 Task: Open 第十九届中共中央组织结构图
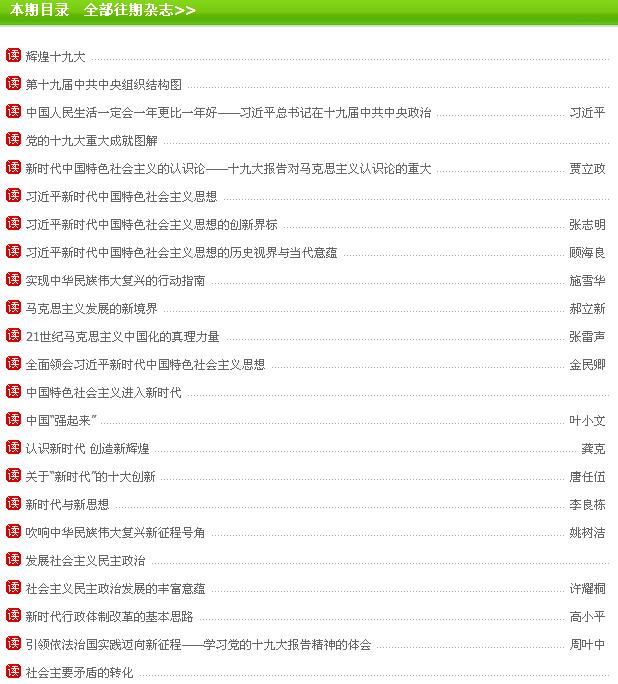(103, 85)
